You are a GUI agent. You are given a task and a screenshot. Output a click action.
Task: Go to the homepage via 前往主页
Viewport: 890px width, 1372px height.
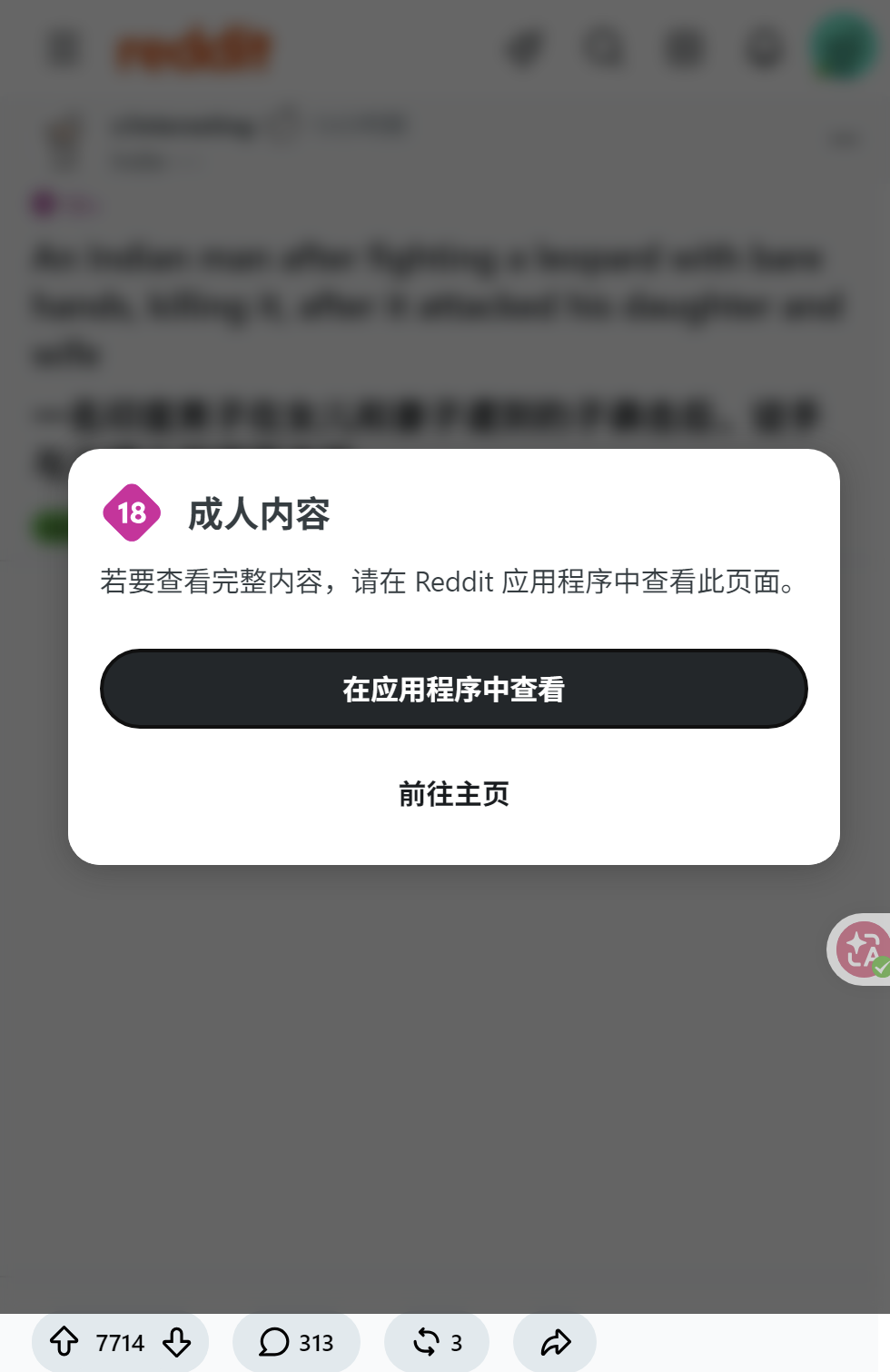453,794
